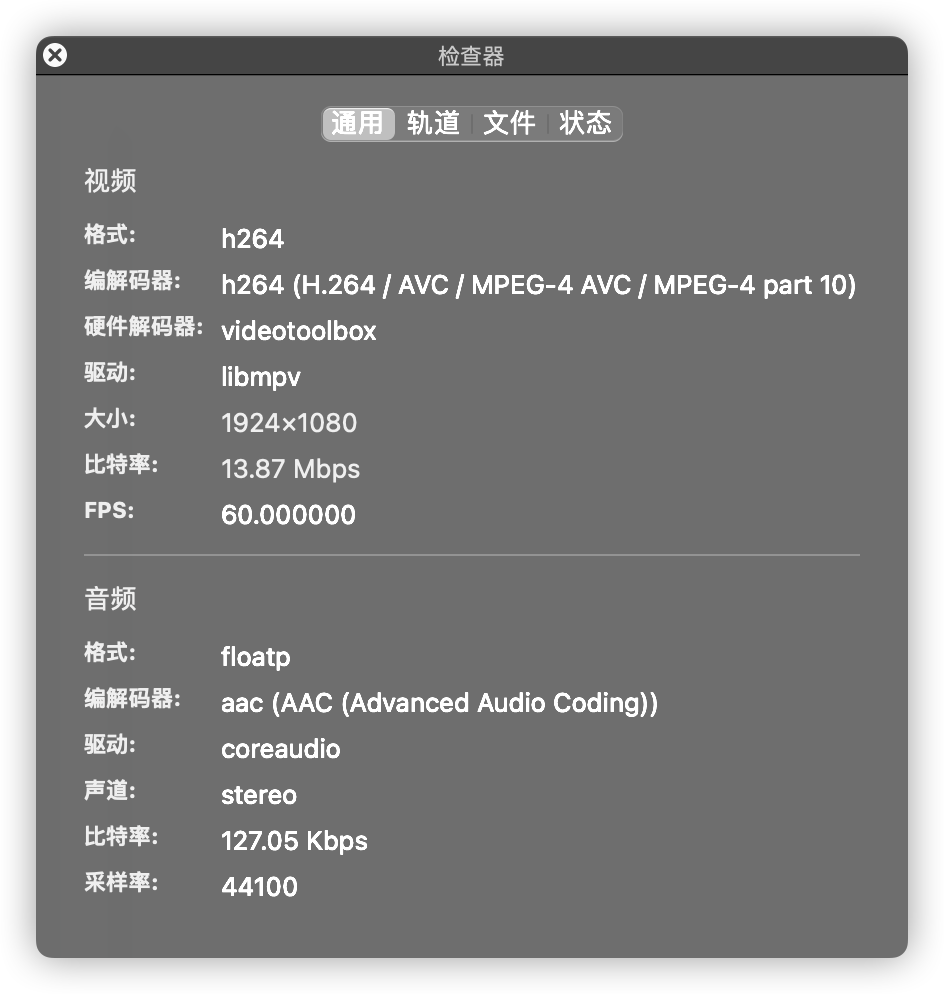
Task: Select the 1924×1080 size value
Action: click(x=289, y=423)
